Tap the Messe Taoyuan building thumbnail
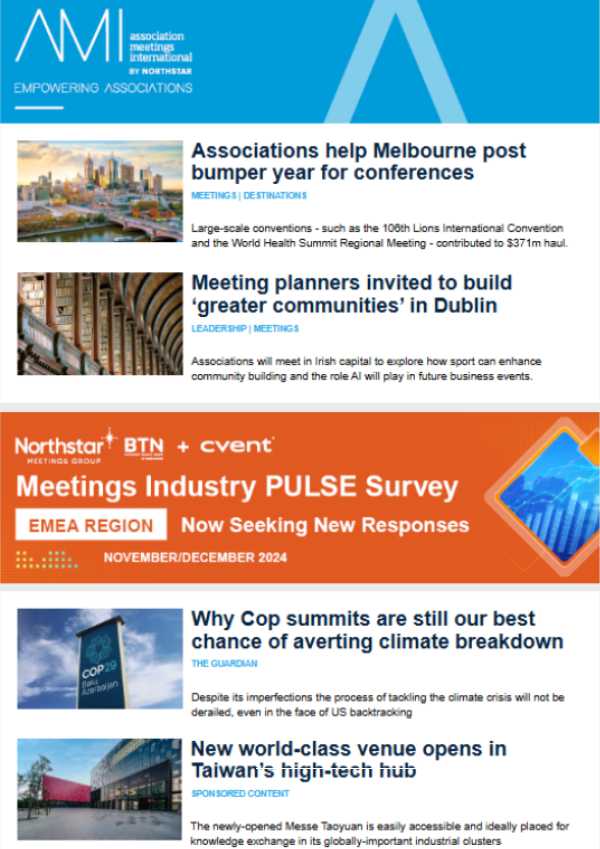600x849 pixels. click(x=100, y=789)
